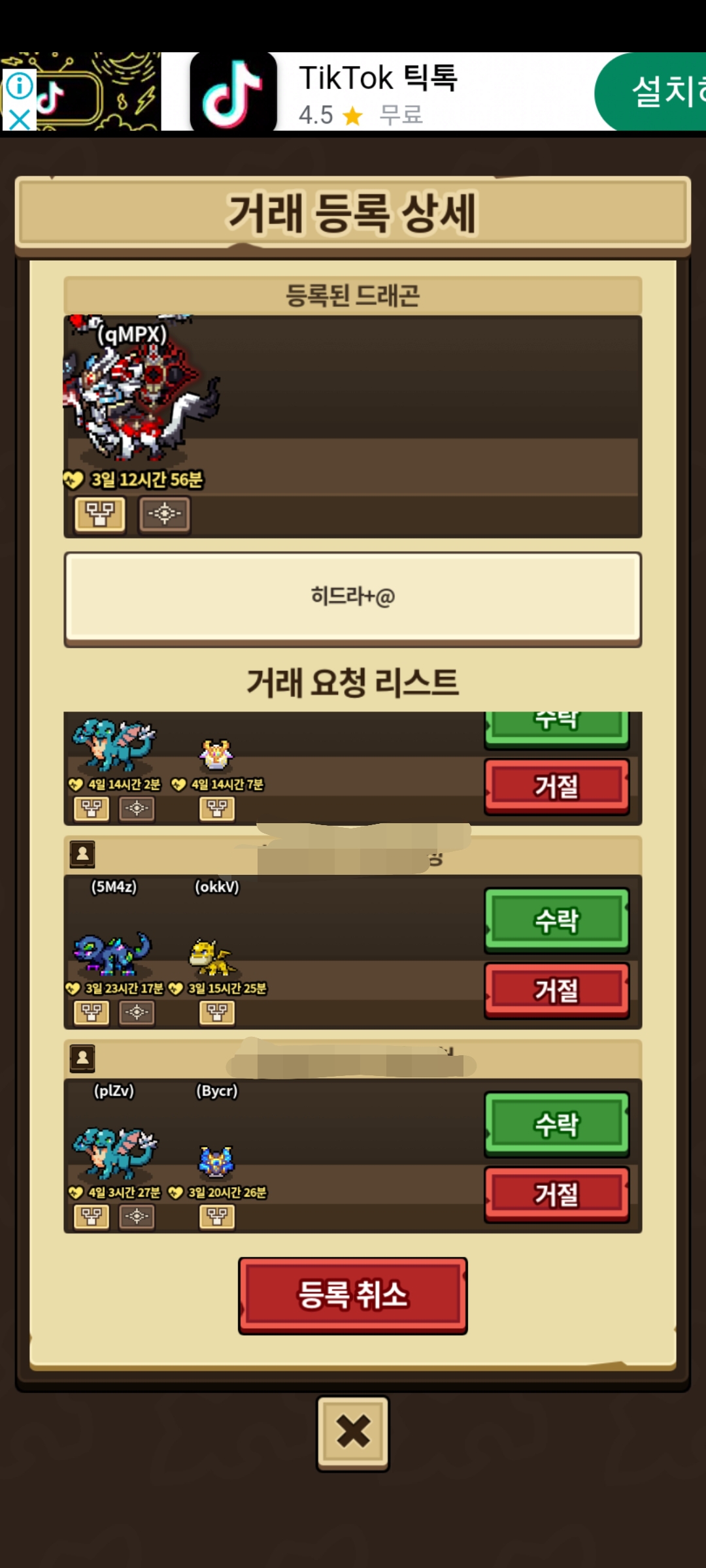Tap the target icon under qMPX dragon

(x=165, y=514)
